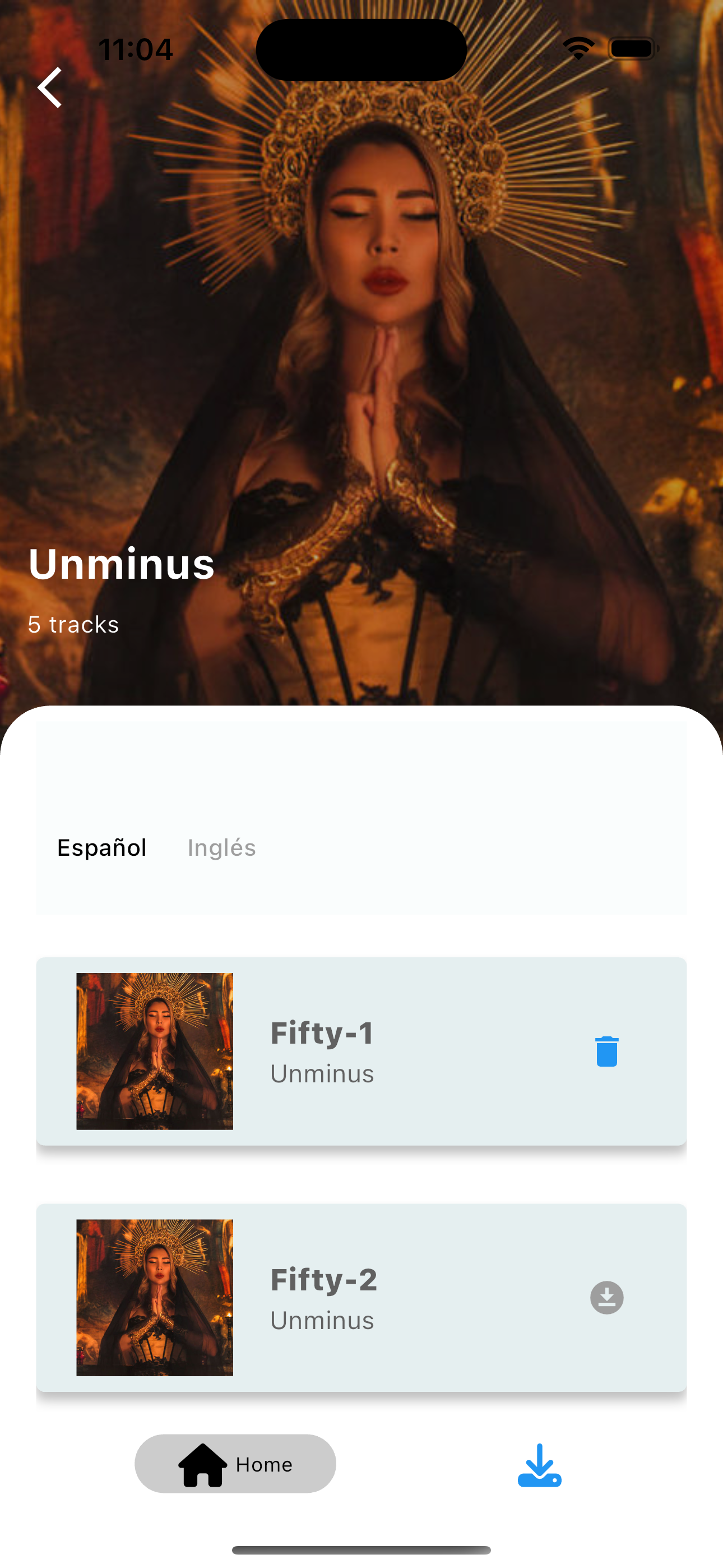This screenshot has width=723, height=1568.
Task: Download the Fifty-2 track
Action: [x=606, y=1297]
